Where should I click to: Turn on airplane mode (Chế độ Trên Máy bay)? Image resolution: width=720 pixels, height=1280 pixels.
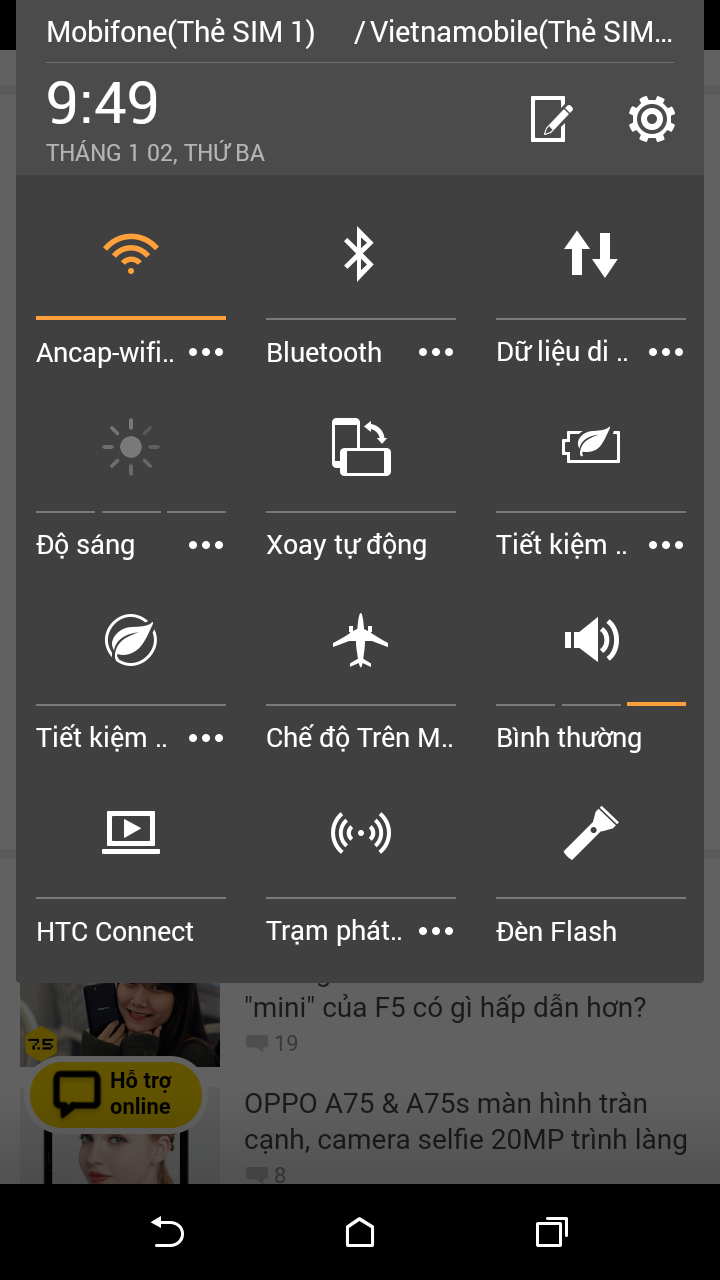click(x=360, y=640)
